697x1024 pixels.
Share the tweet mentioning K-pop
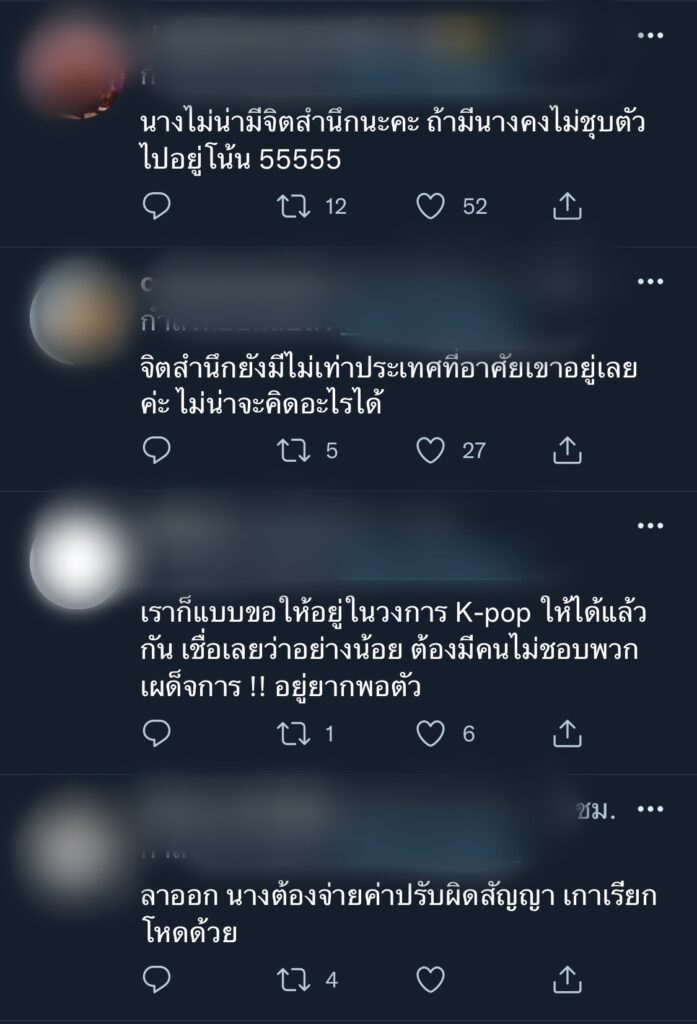[566, 734]
